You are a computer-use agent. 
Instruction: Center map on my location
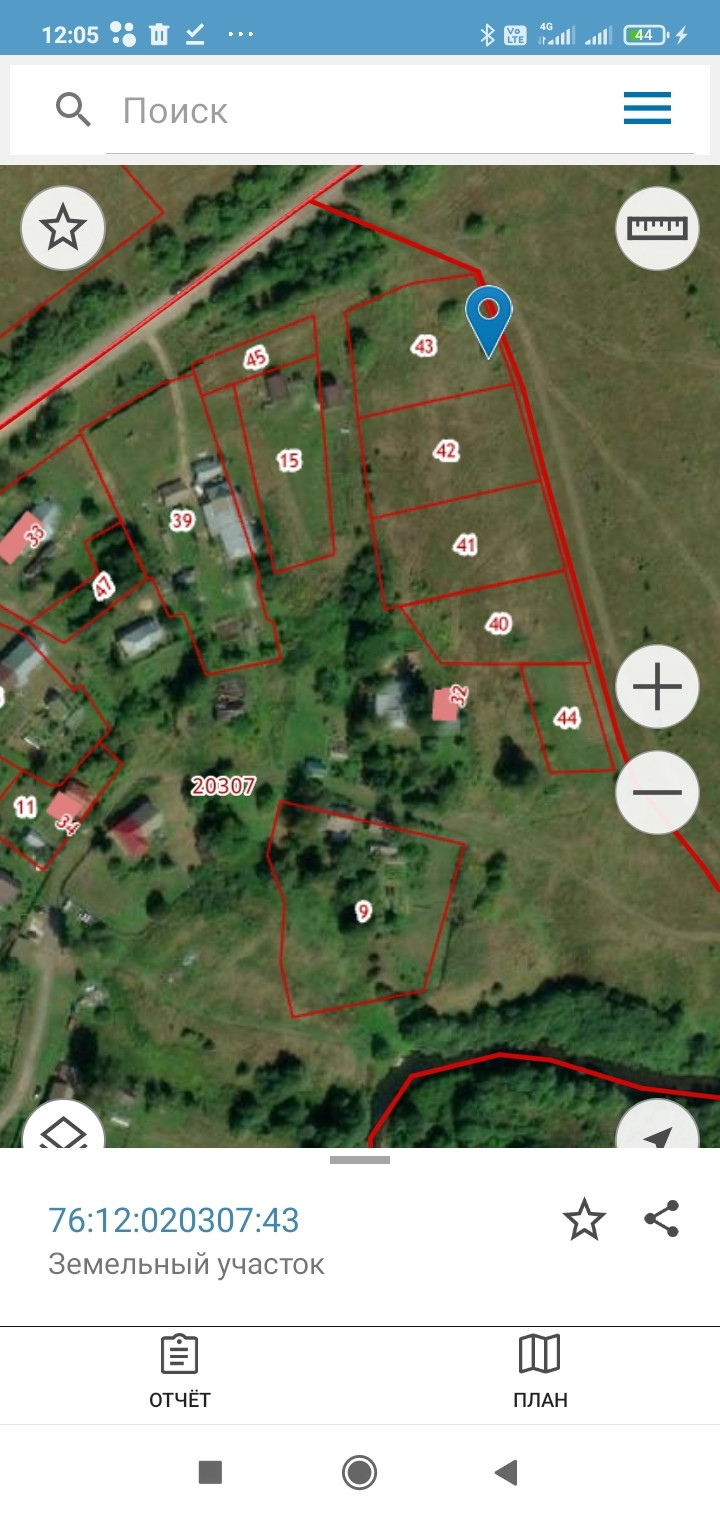click(656, 1130)
